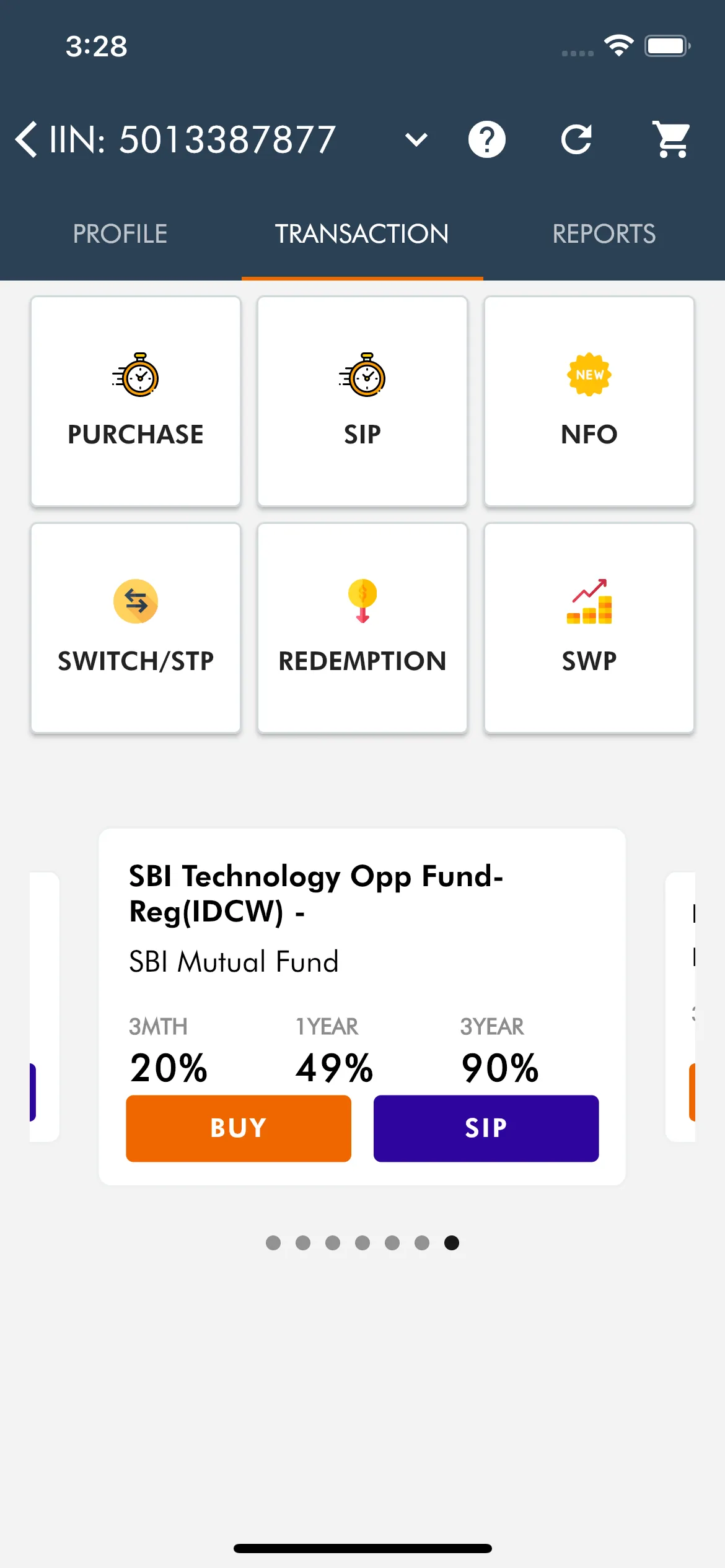Screen dimensions: 725x1568
Task: Switch to the Profile tab
Action: coord(120,234)
